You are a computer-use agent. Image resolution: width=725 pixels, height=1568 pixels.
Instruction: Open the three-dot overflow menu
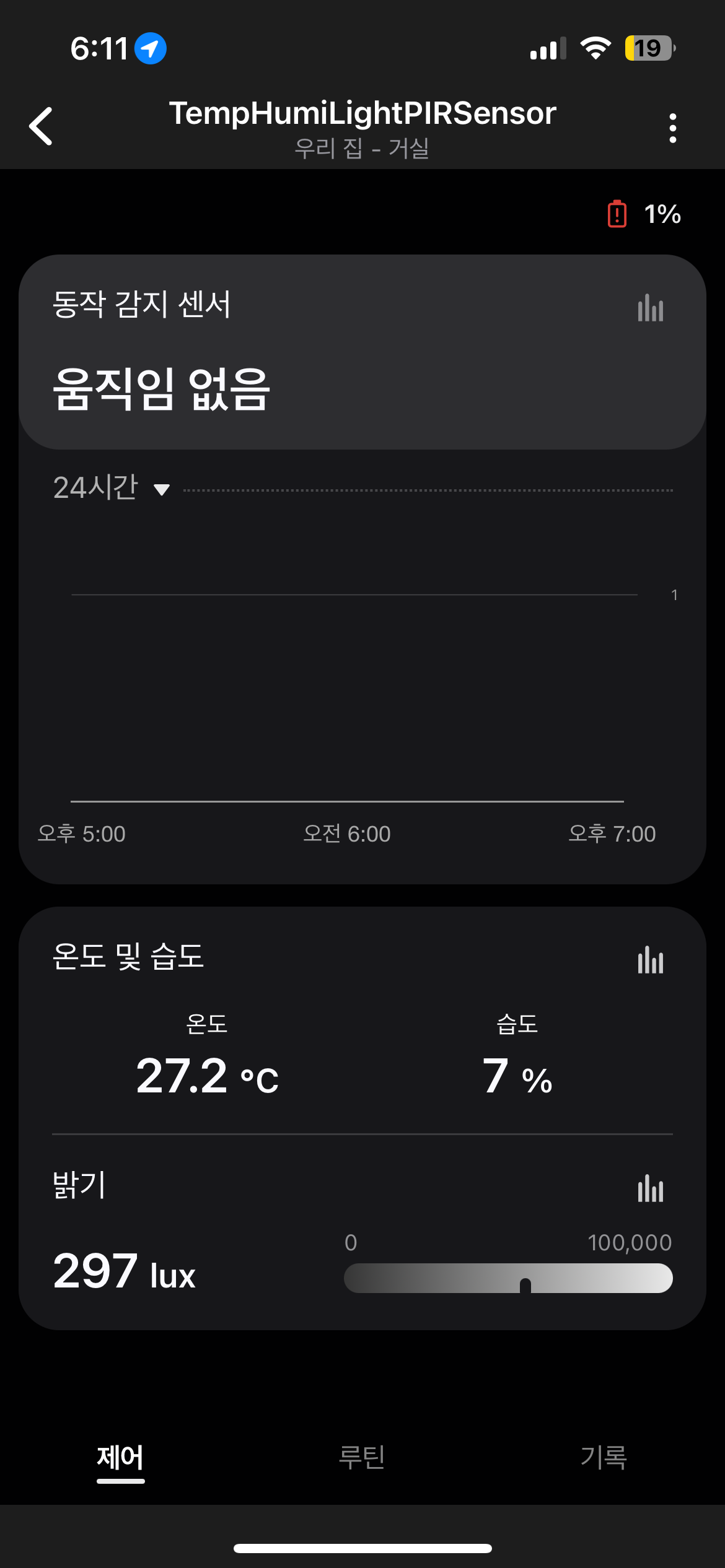tap(672, 128)
